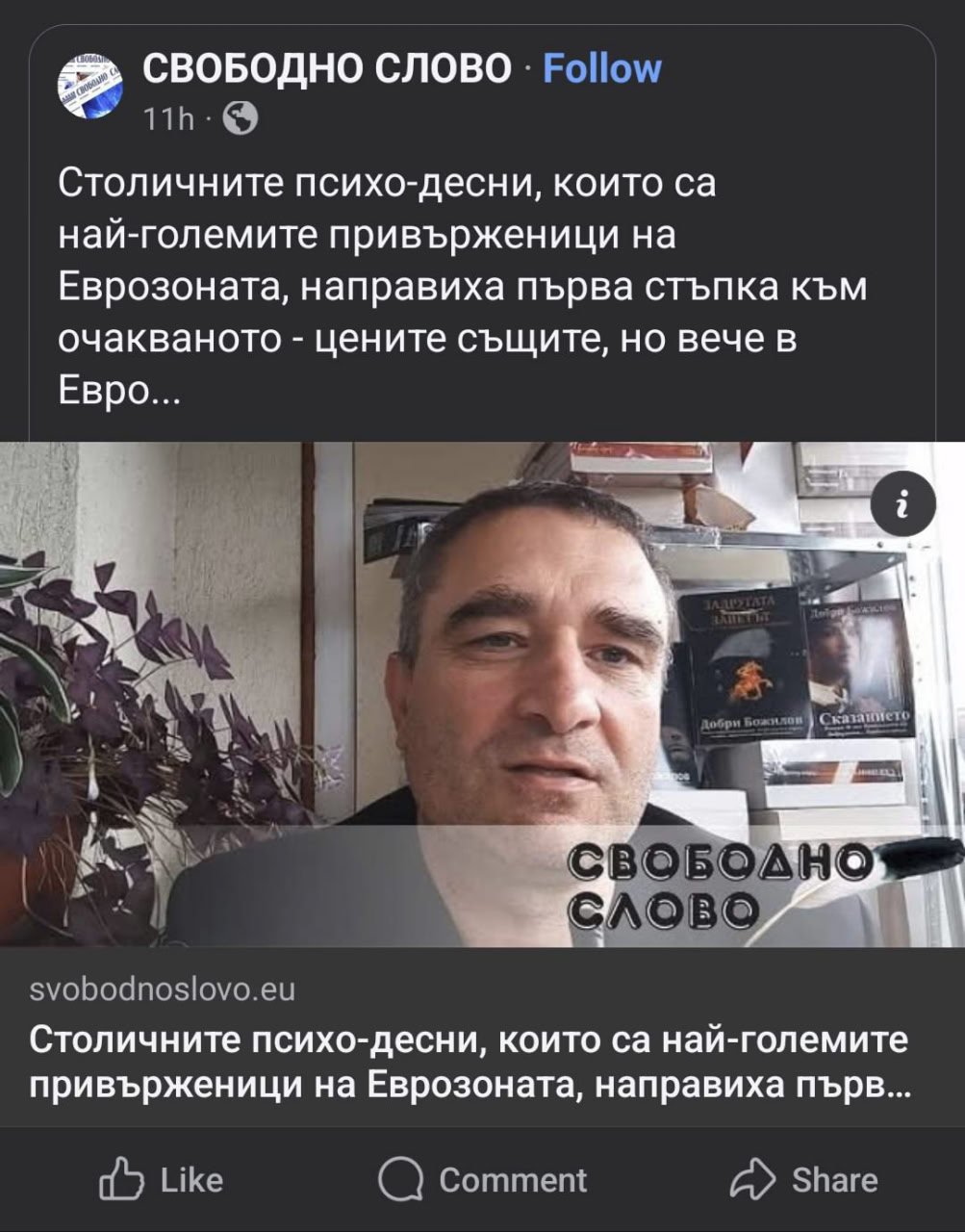Like this post
The image size is (965, 1232).
(162, 1180)
